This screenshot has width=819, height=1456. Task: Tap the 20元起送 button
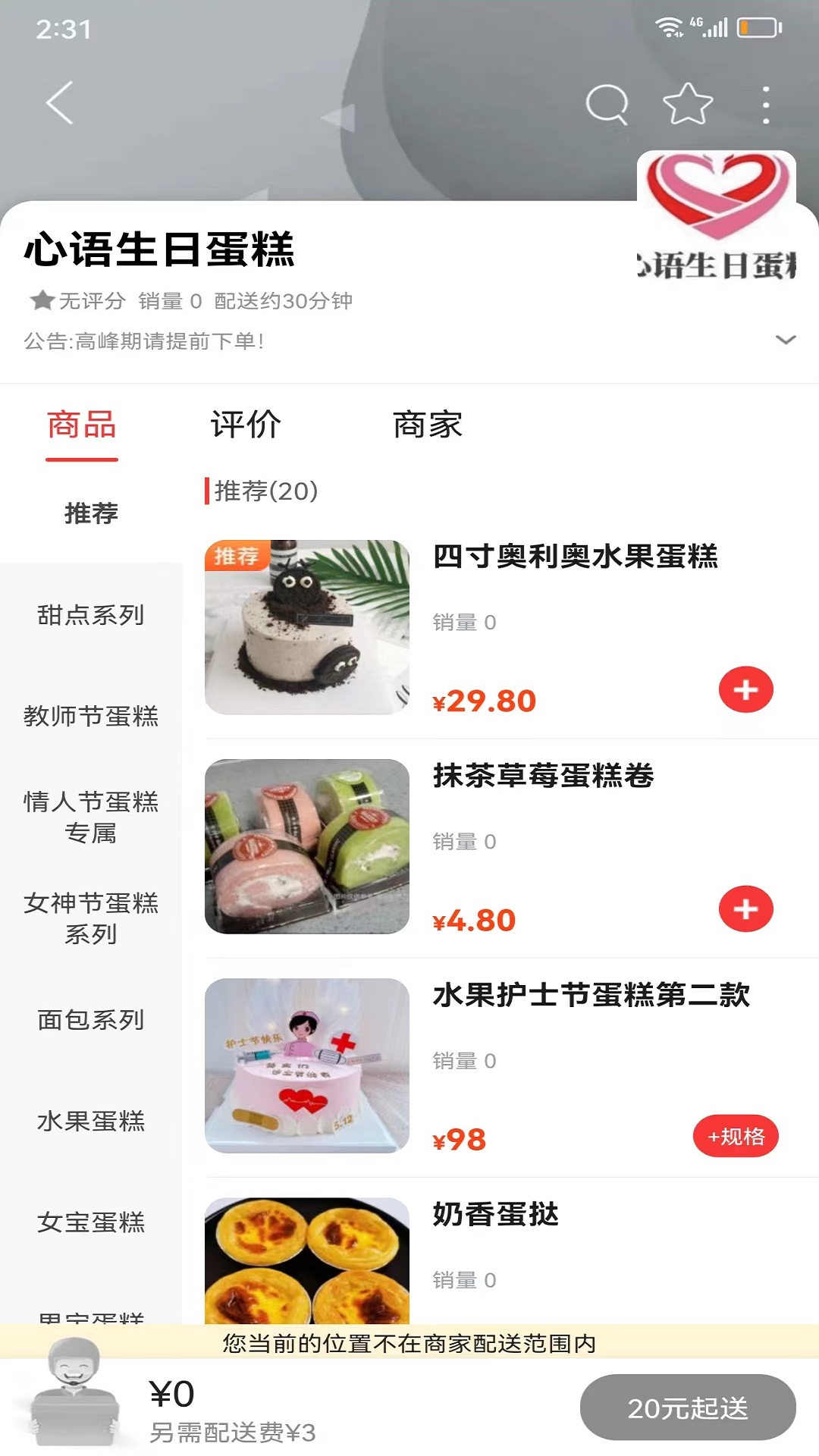pos(686,1407)
